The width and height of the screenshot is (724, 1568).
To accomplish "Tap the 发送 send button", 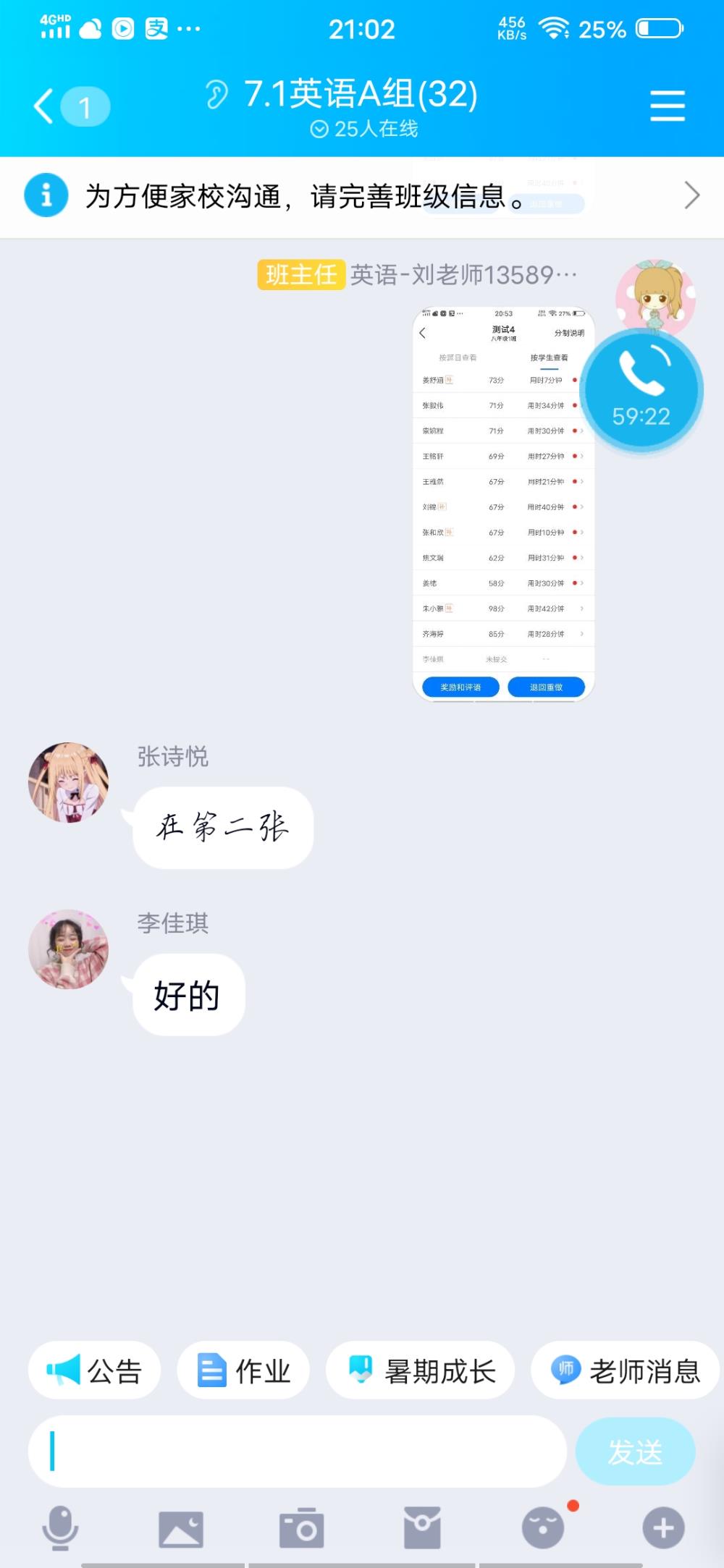I will (x=635, y=1452).
